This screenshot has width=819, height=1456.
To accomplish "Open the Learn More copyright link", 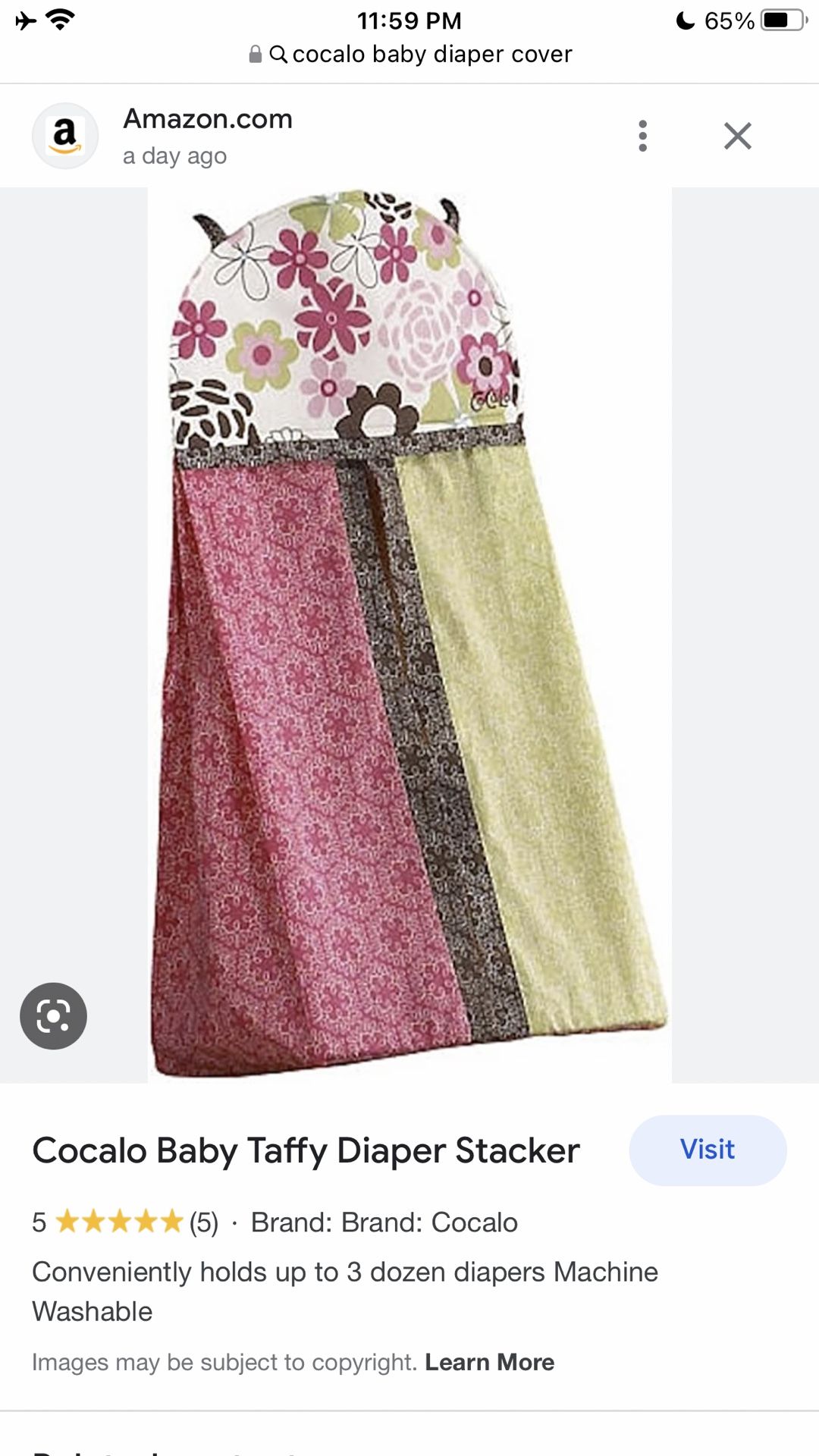I will [489, 1362].
